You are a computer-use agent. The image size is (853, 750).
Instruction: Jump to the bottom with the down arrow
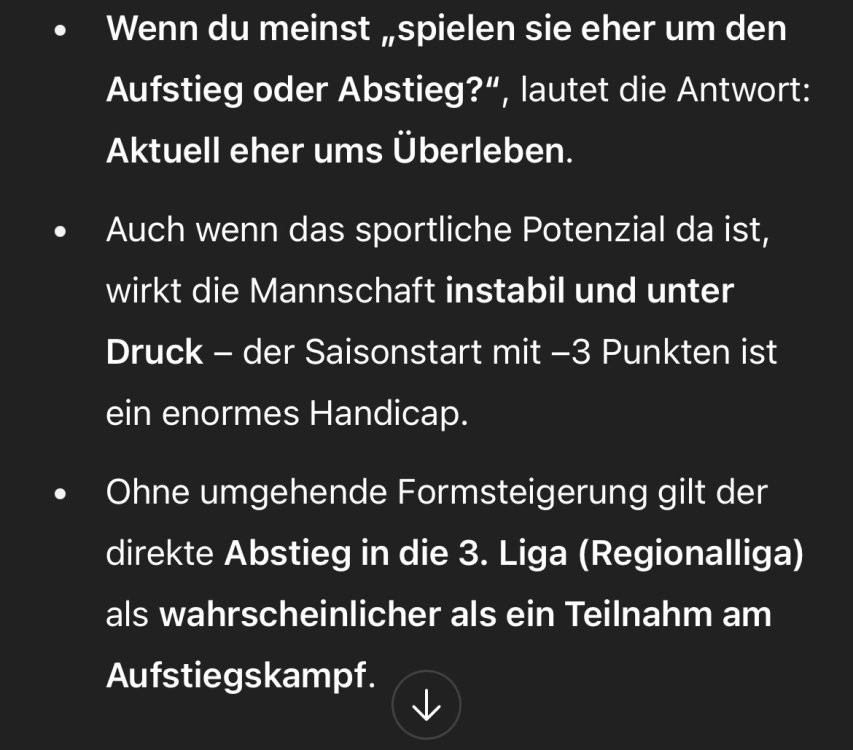[426, 706]
